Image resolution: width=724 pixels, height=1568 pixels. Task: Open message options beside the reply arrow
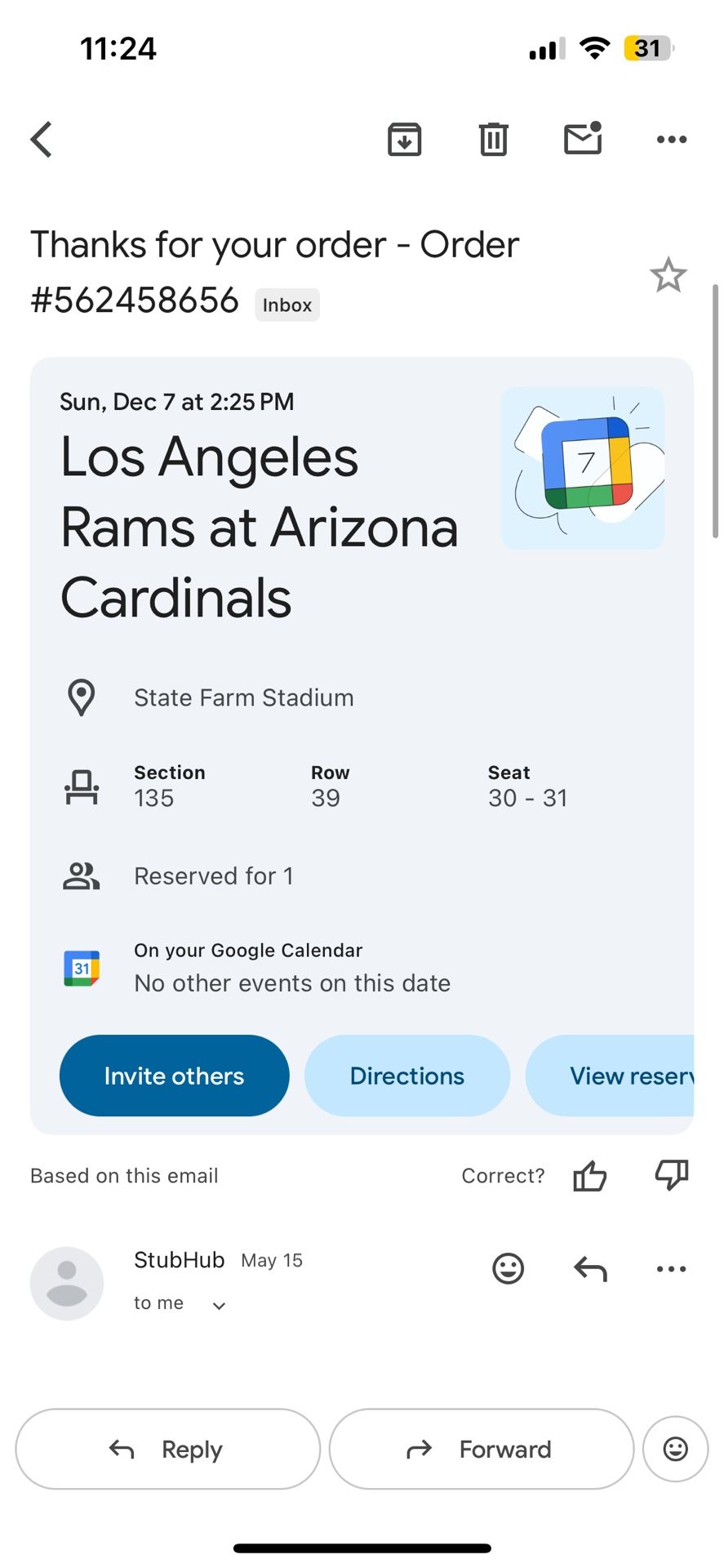pyautogui.click(x=671, y=1268)
